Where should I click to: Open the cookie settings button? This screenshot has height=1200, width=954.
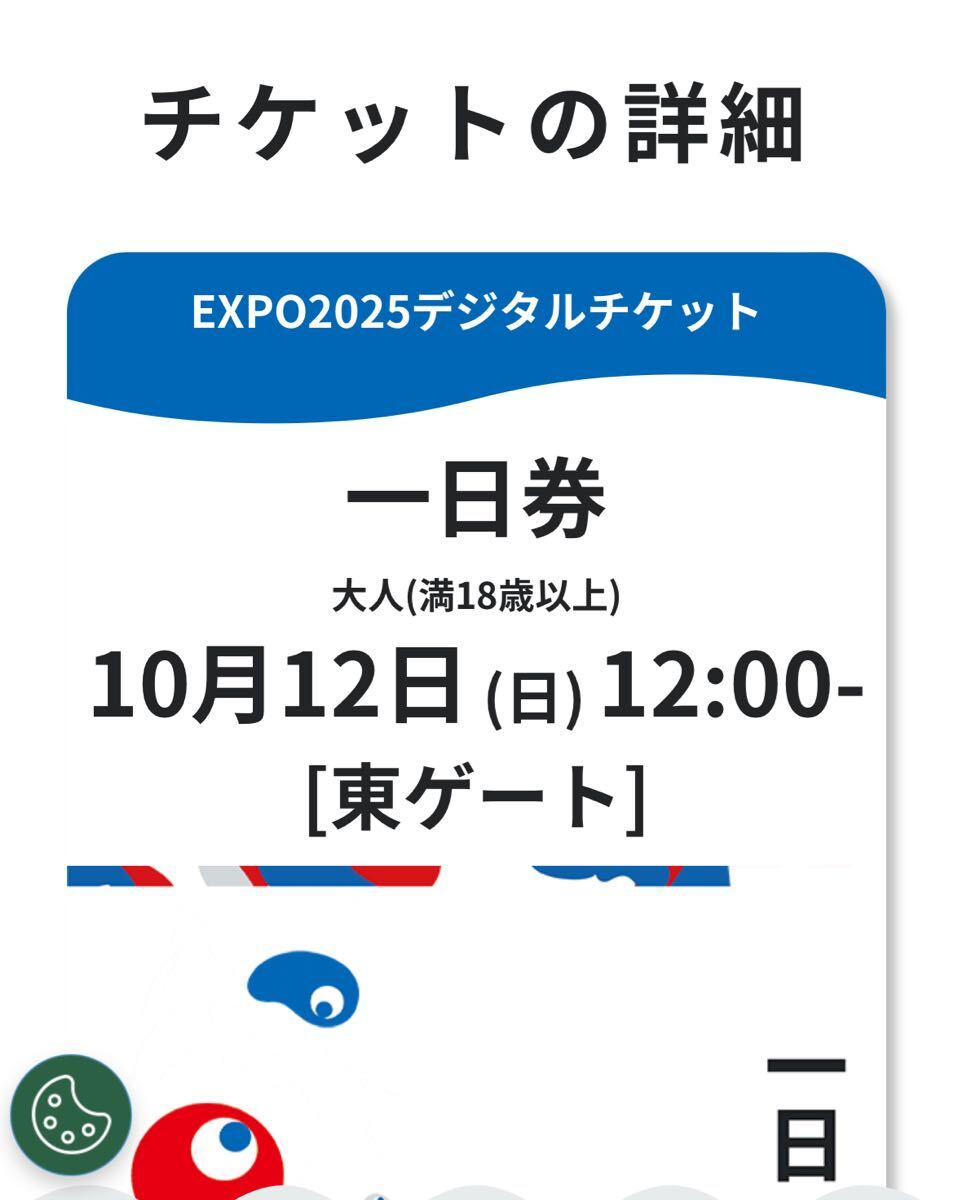(71, 1114)
